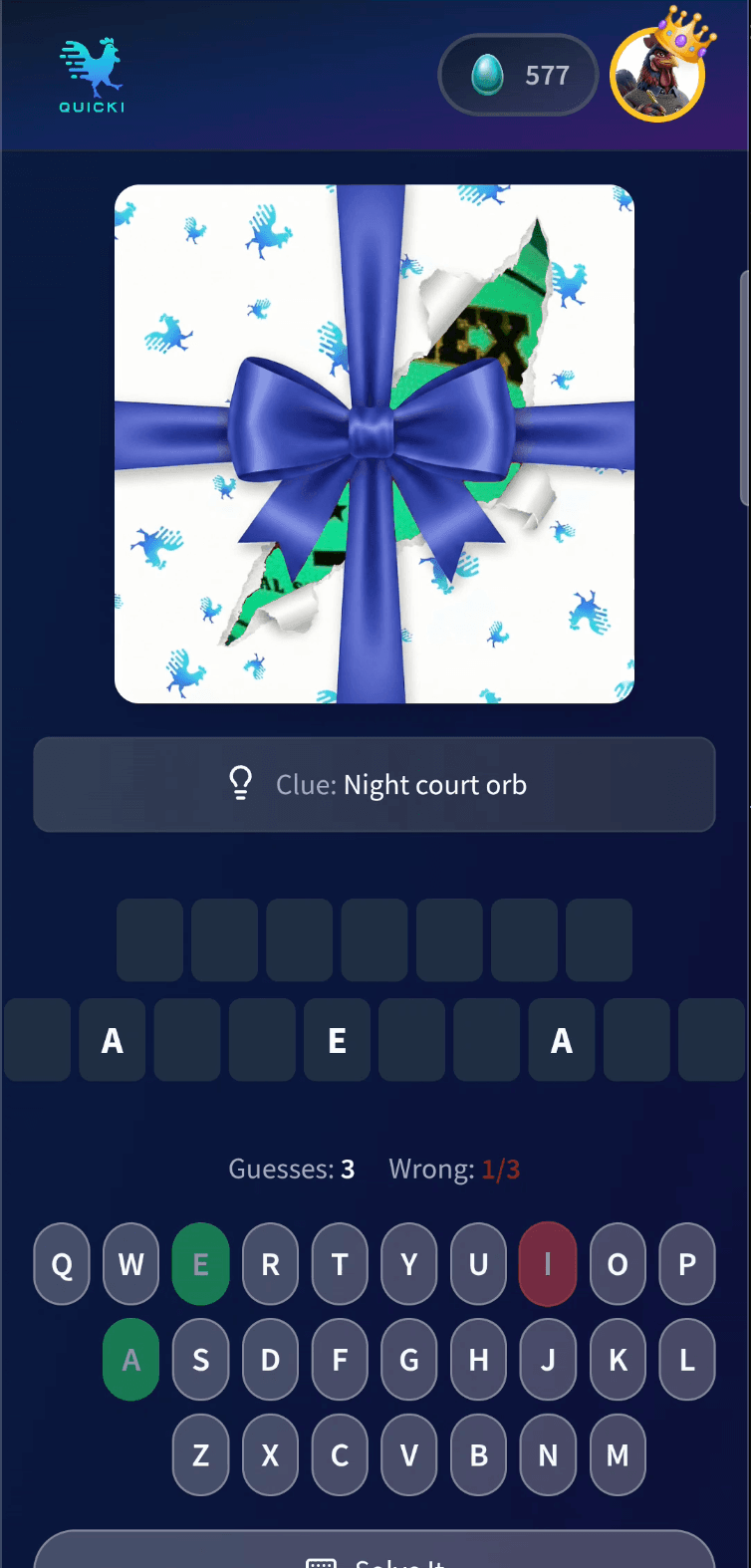Try the letter B
The width and height of the screenshot is (751, 1568).
coord(479,1455)
